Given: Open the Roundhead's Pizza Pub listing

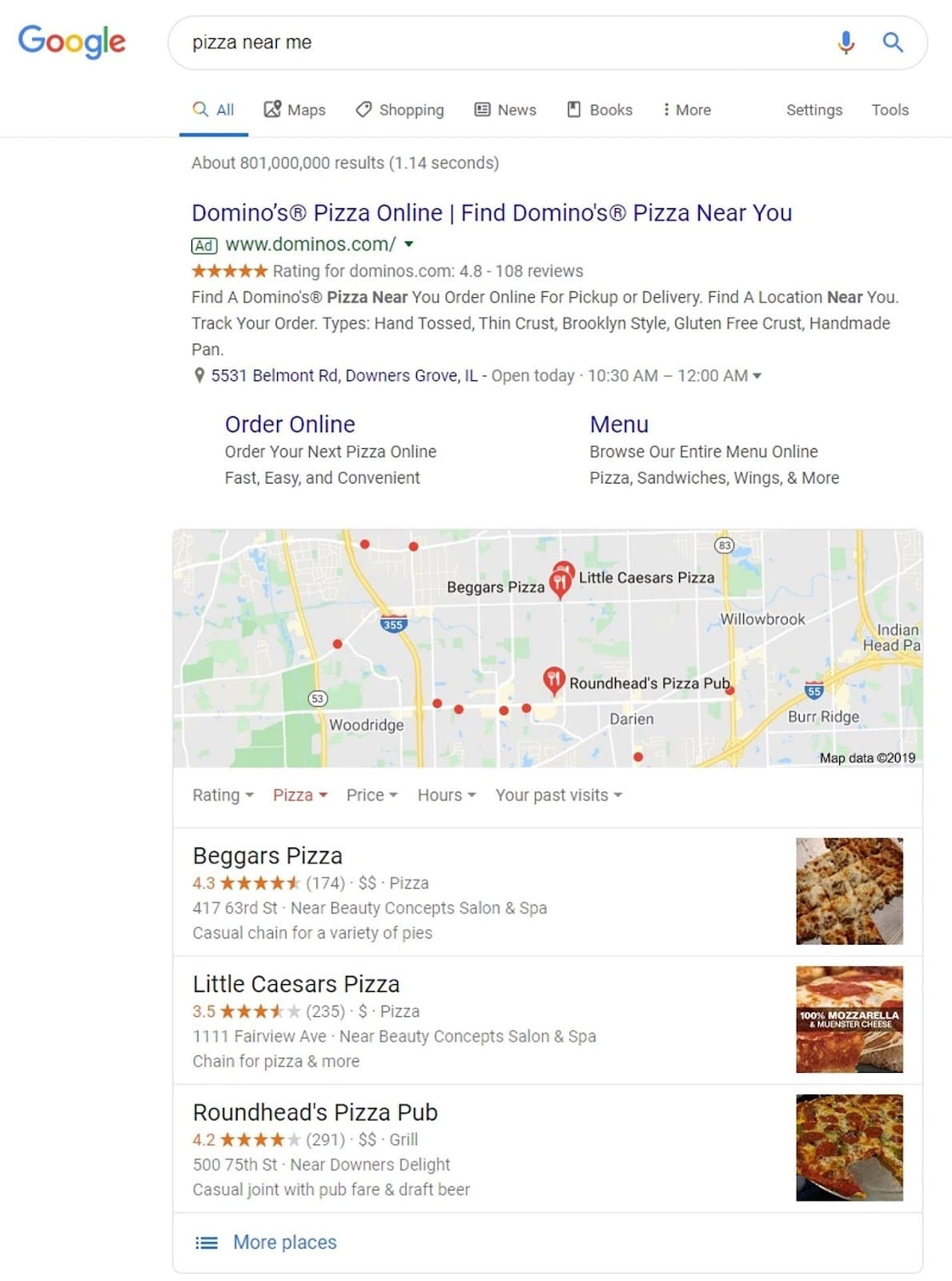Looking at the screenshot, I should (315, 1112).
